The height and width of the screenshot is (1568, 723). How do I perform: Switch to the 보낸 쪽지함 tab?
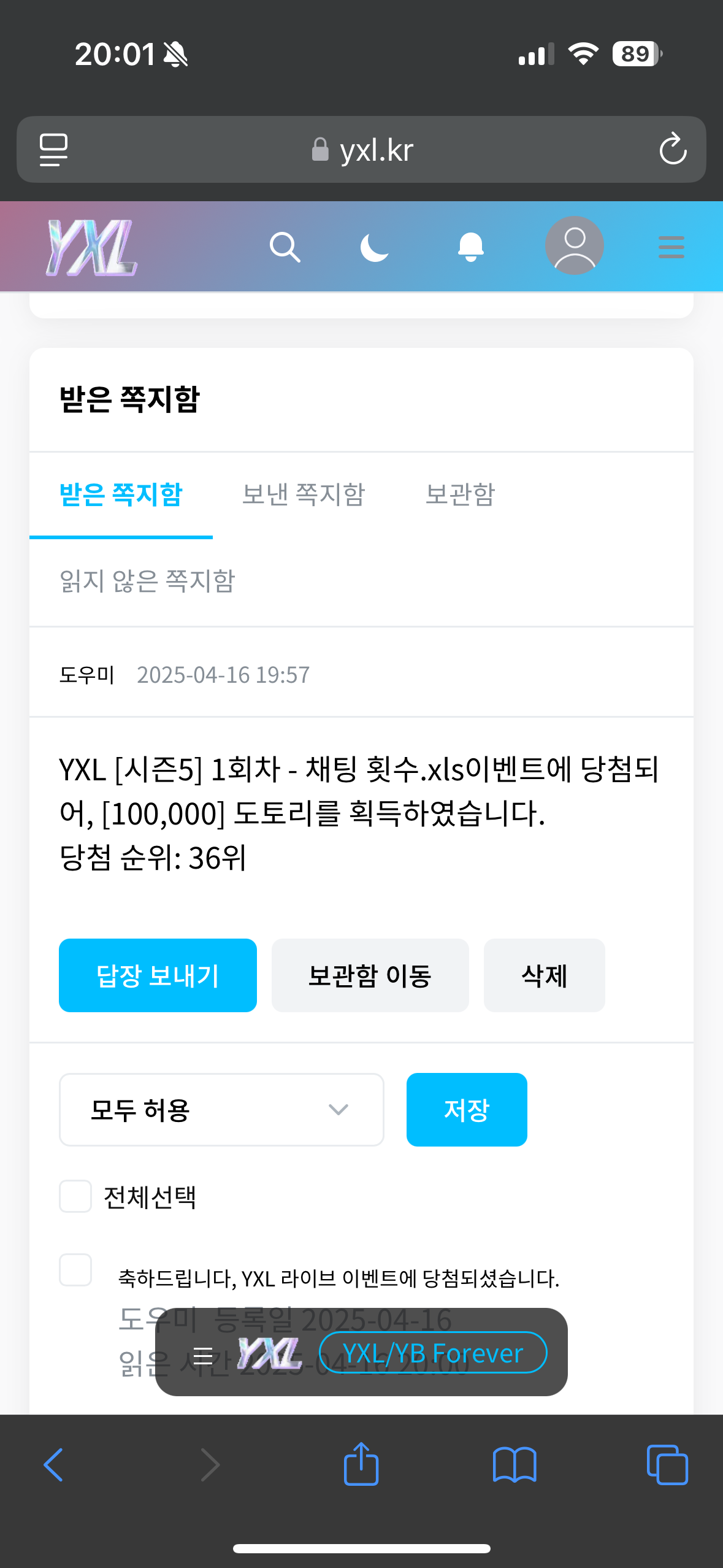[304, 494]
